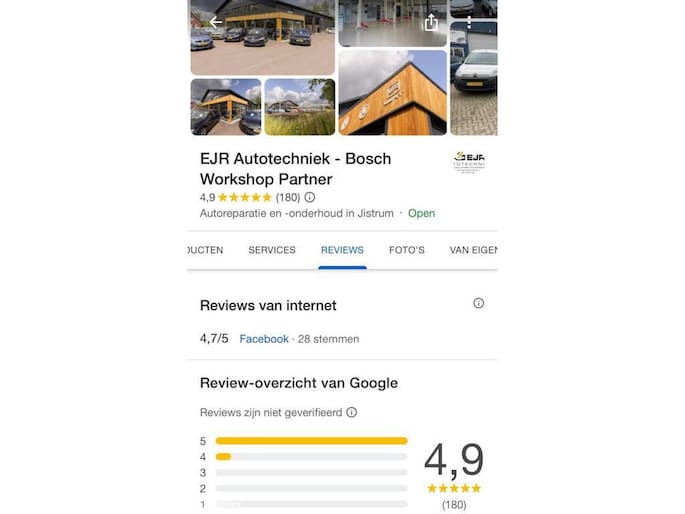Open the large wooden facade photo
This screenshot has width=685, height=514.
392,92
